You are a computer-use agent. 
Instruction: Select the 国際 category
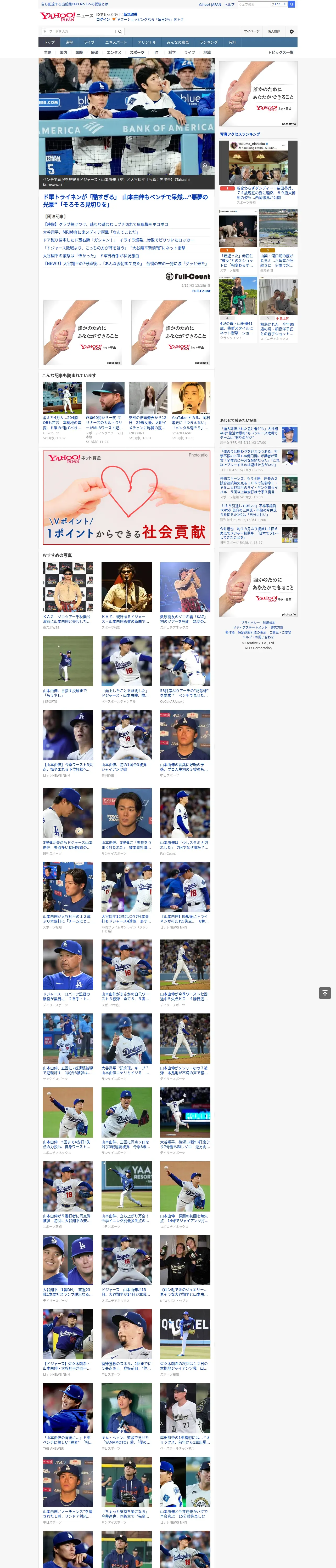click(x=79, y=52)
